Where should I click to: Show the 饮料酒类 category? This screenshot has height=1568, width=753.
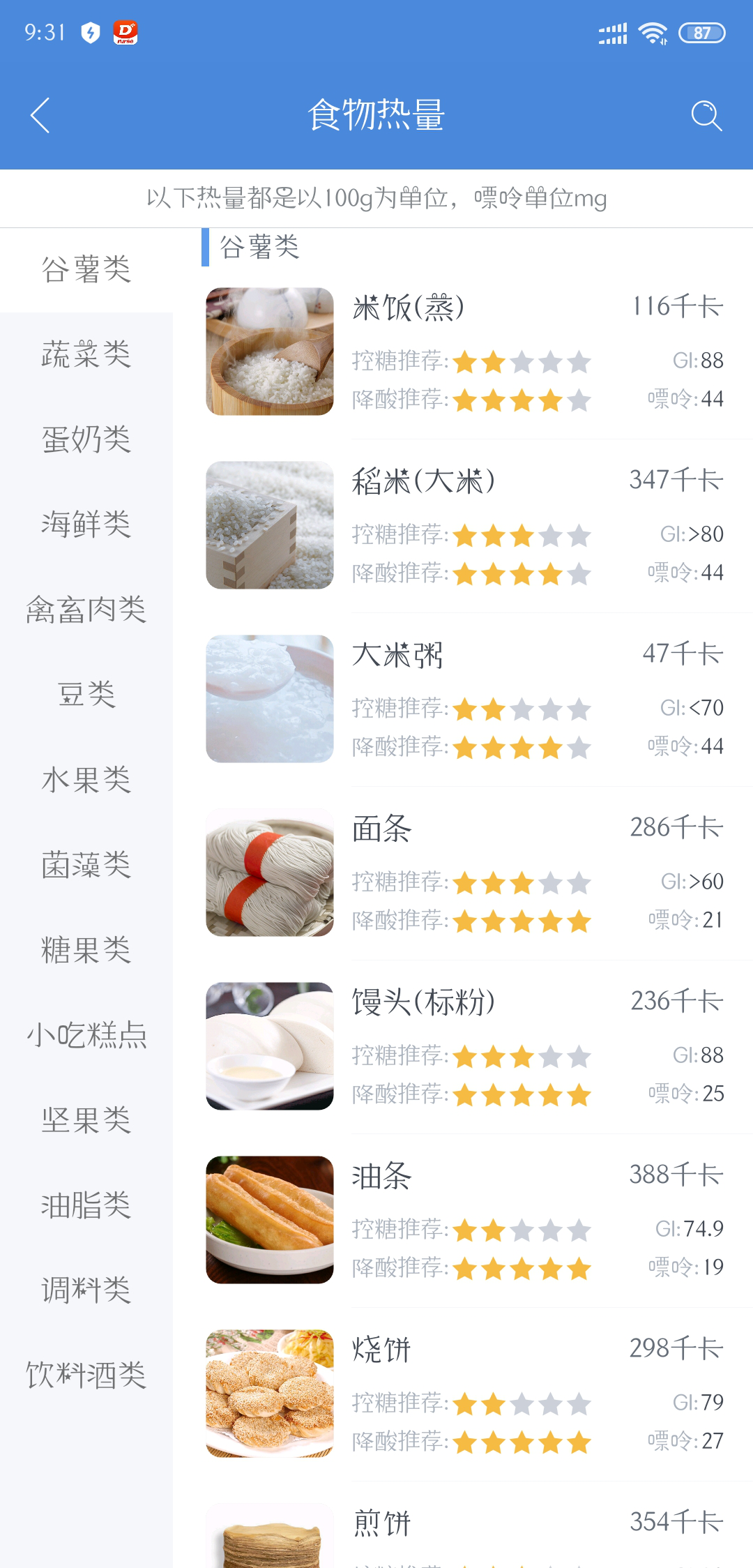point(86,1375)
